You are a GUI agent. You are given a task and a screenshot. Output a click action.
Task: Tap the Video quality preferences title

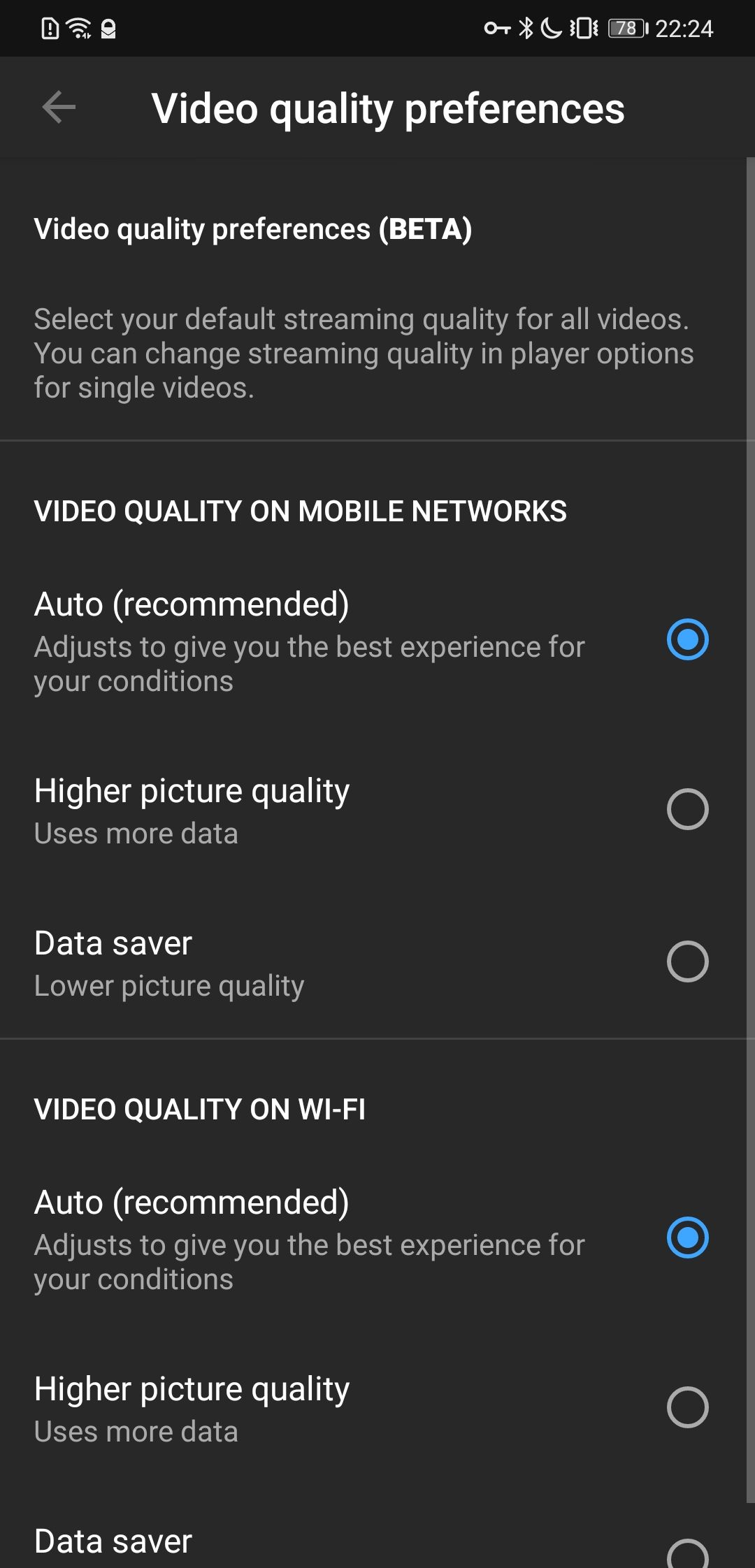tap(389, 109)
